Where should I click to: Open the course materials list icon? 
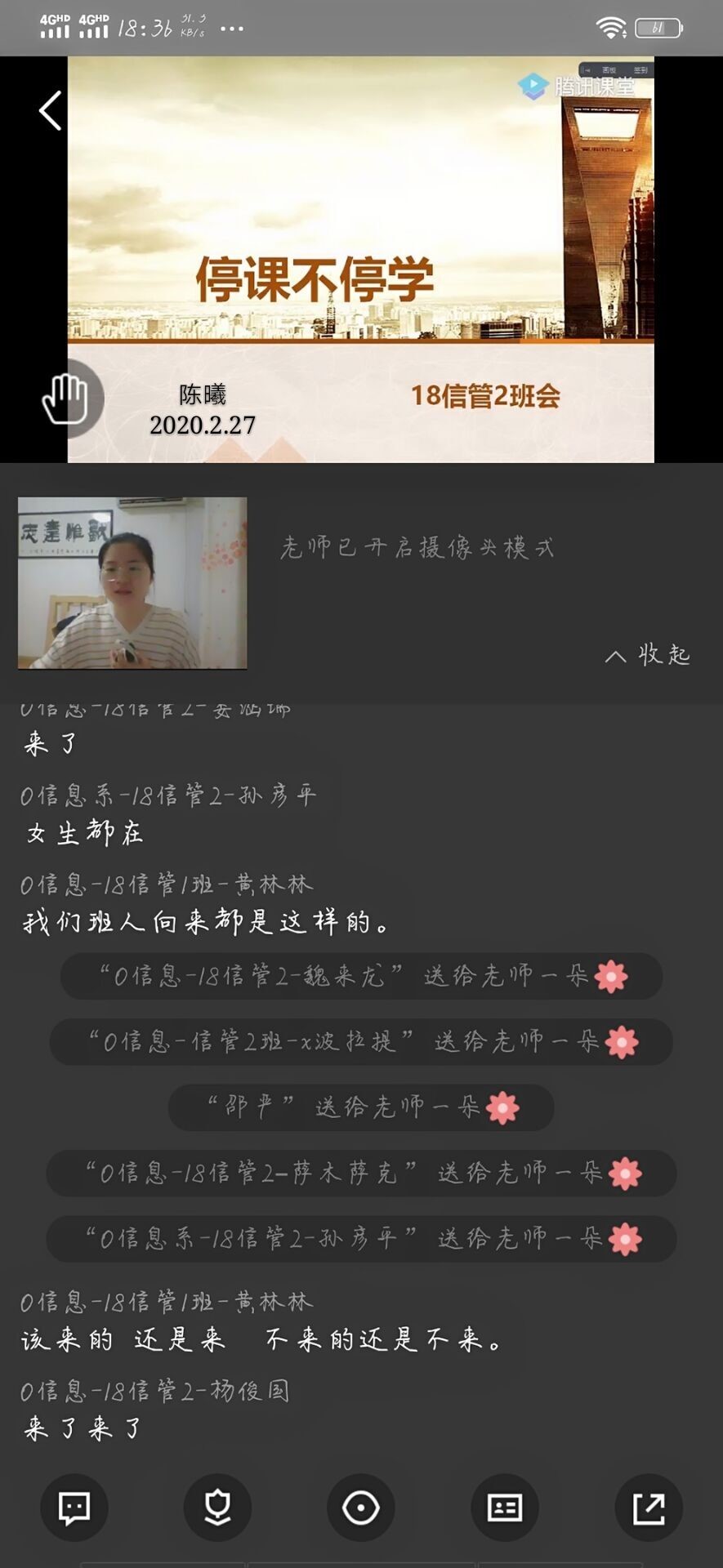click(x=505, y=1508)
